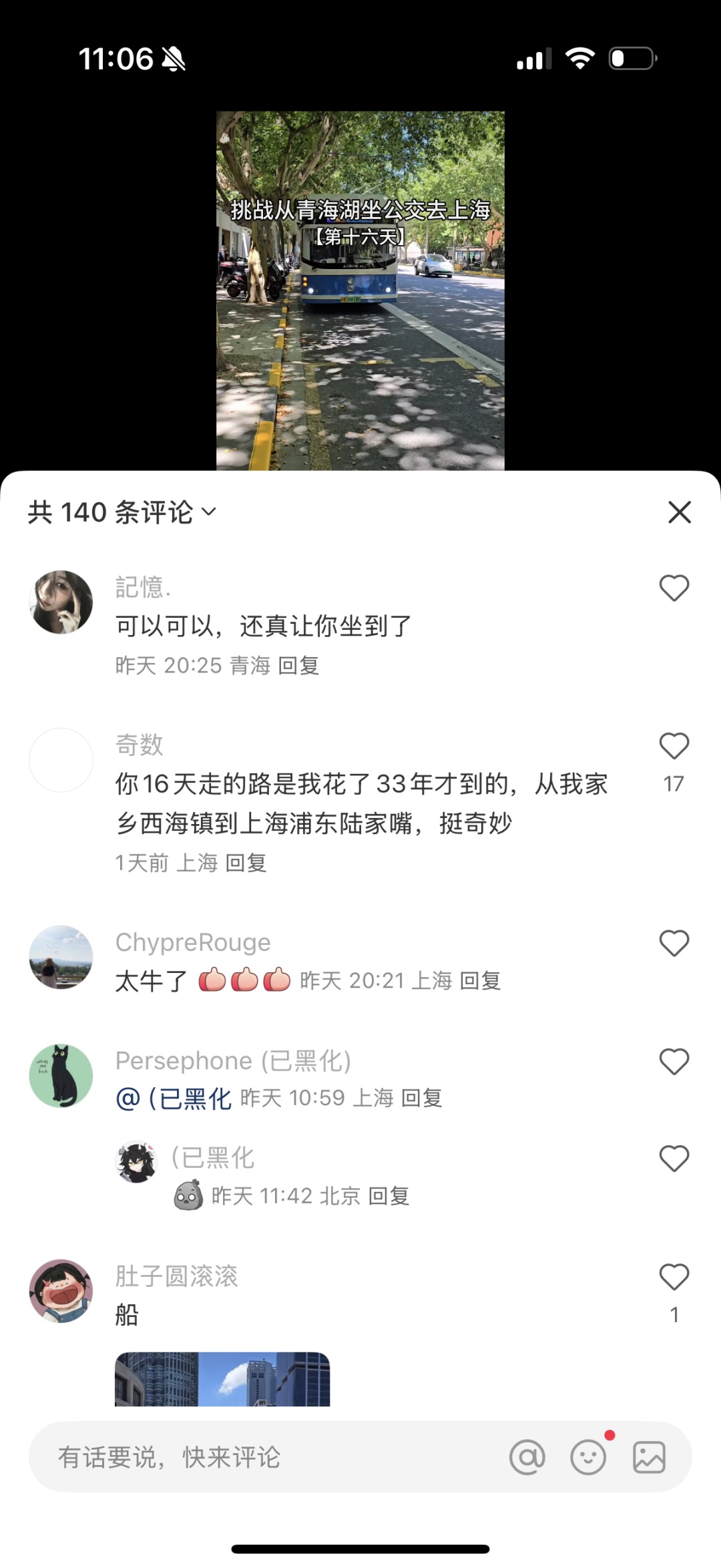The image size is (721, 1568).
Task: Close the comments panel
Action: (679, 512)
